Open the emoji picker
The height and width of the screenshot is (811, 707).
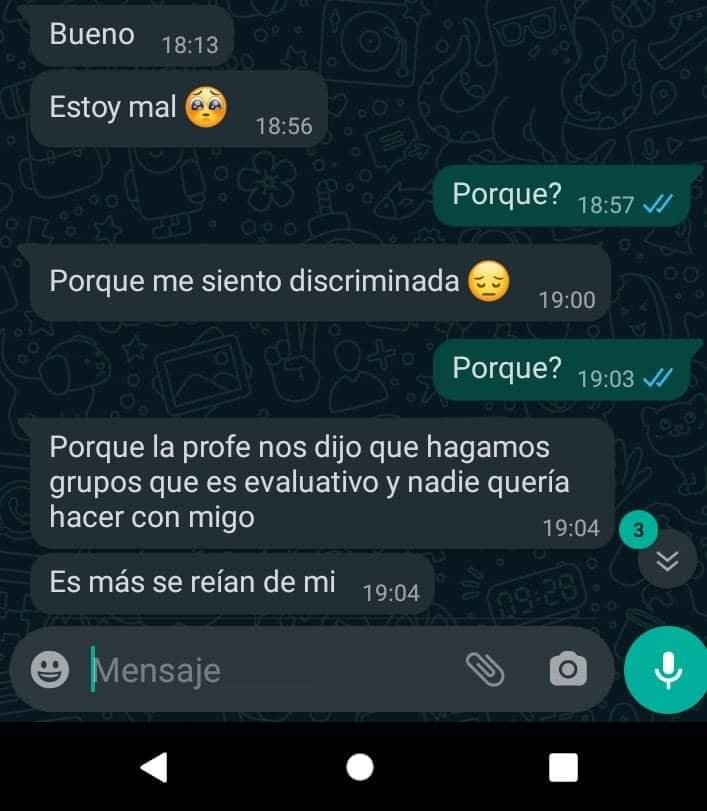coord(49,669)
